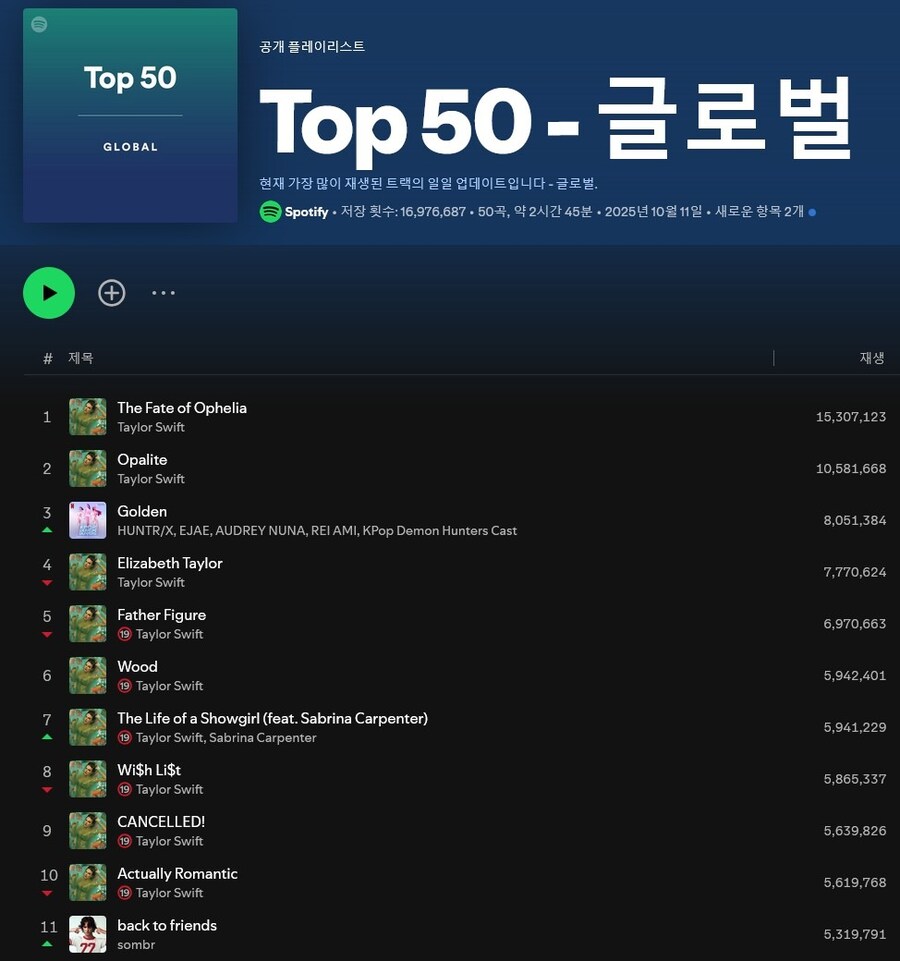Select the CANCELLED! track
Image resolution: width=900 pixels, height=961 pixels.
coord(160,822)
